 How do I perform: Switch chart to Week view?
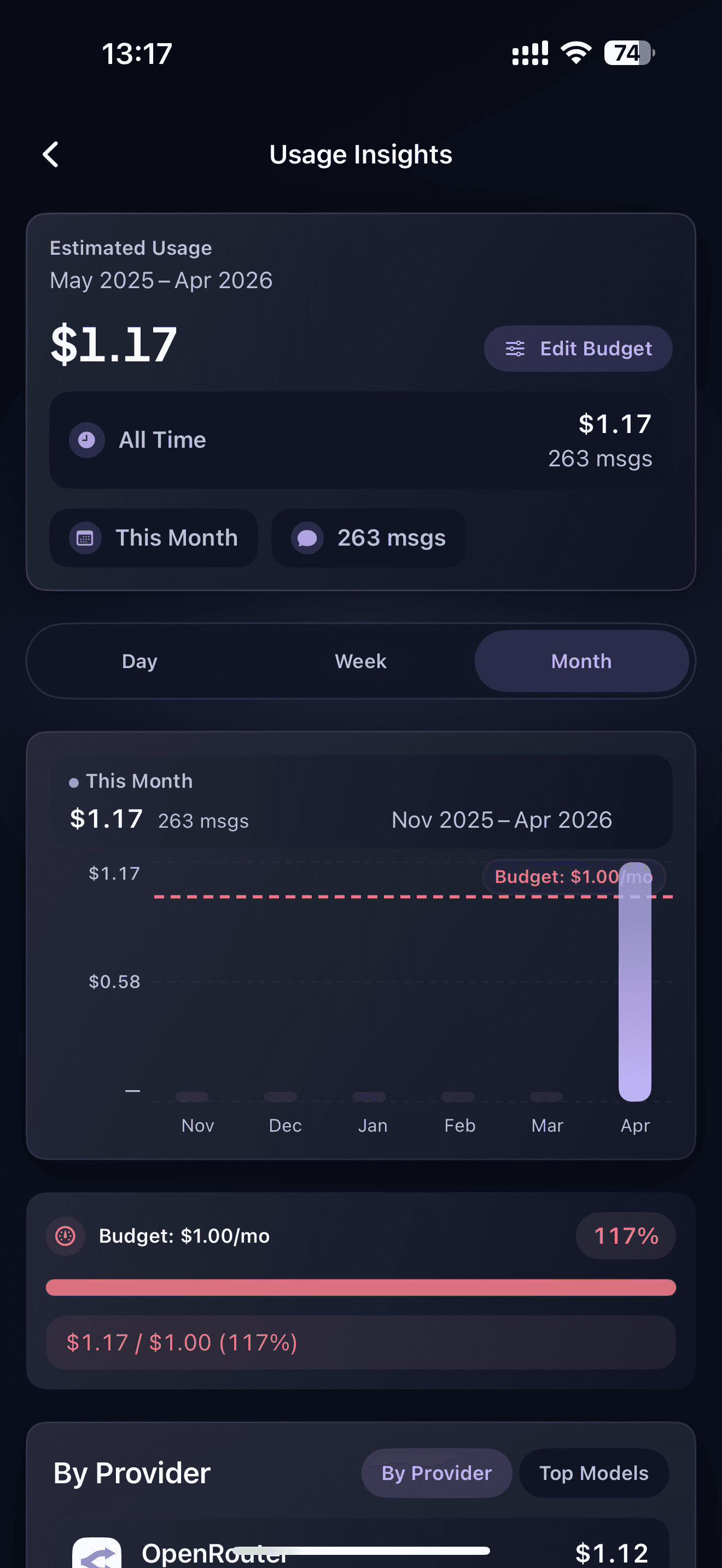(x=360, y=662)
